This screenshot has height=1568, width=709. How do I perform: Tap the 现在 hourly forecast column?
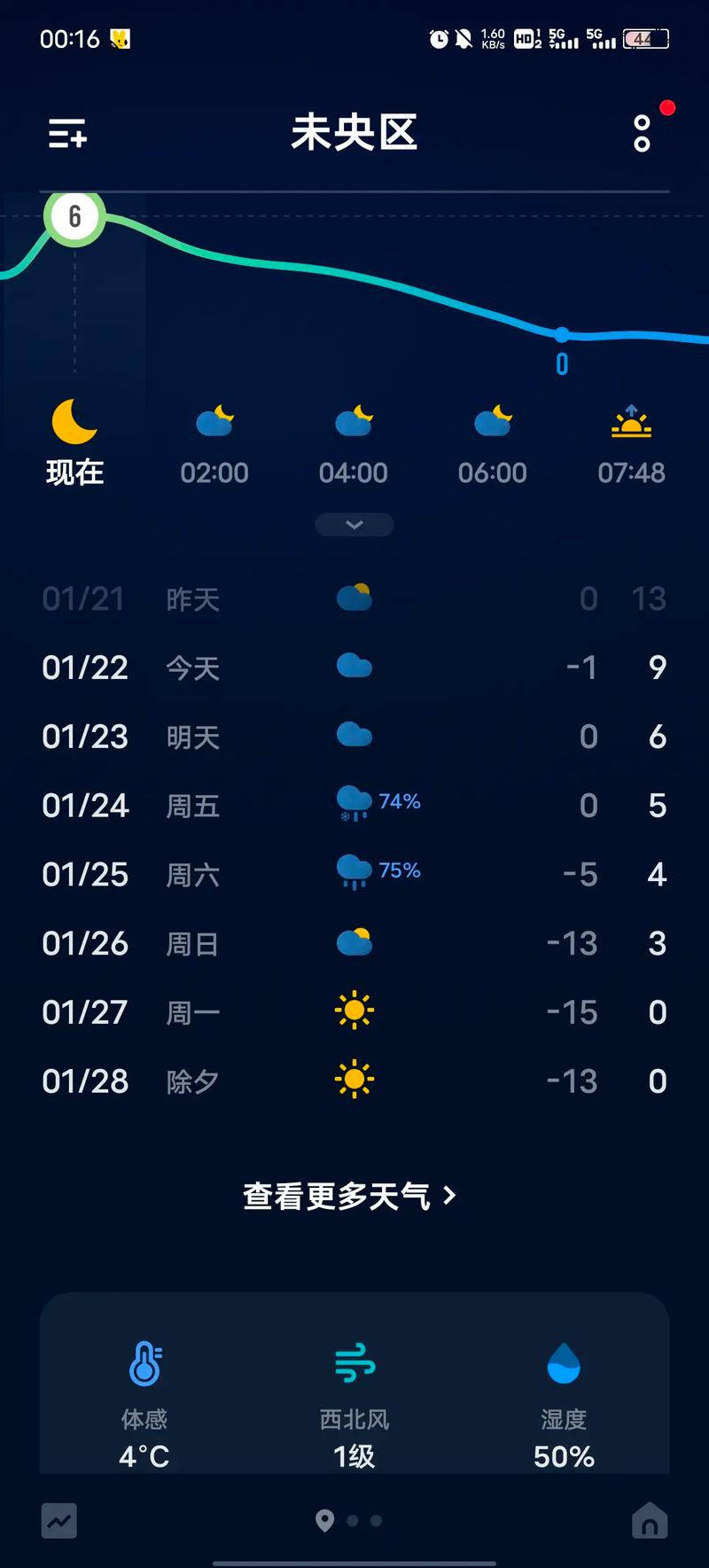coord(74,443)
